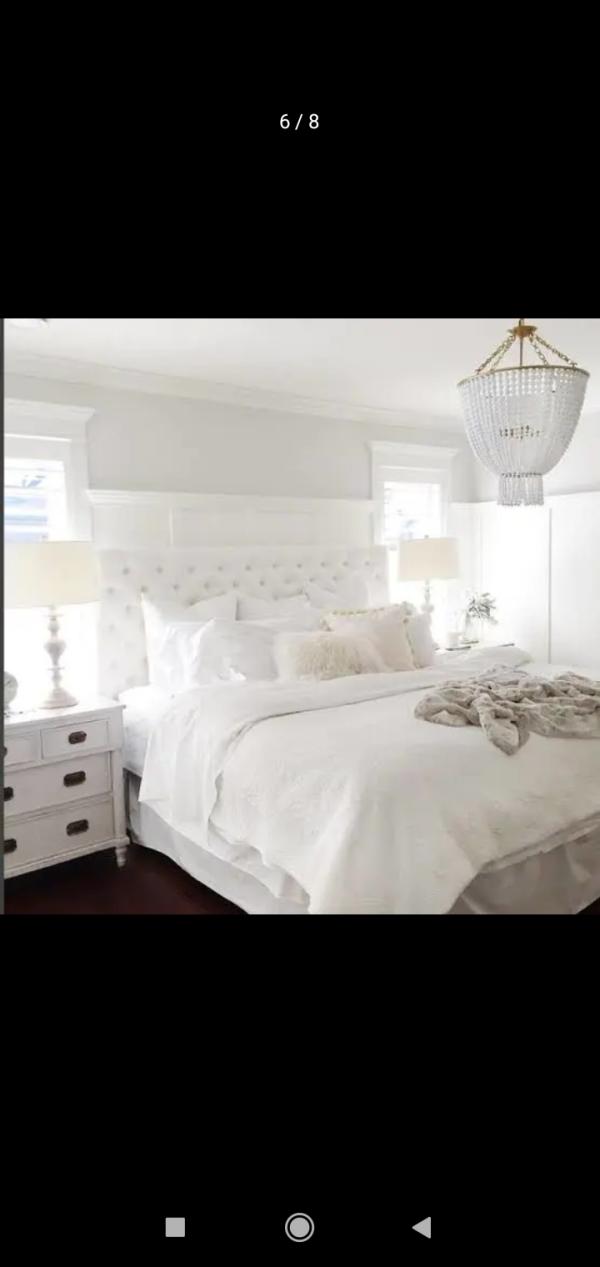Go back with the system back button
The width and height of the screenshot is (600, 1267).
click(422, 1227)
